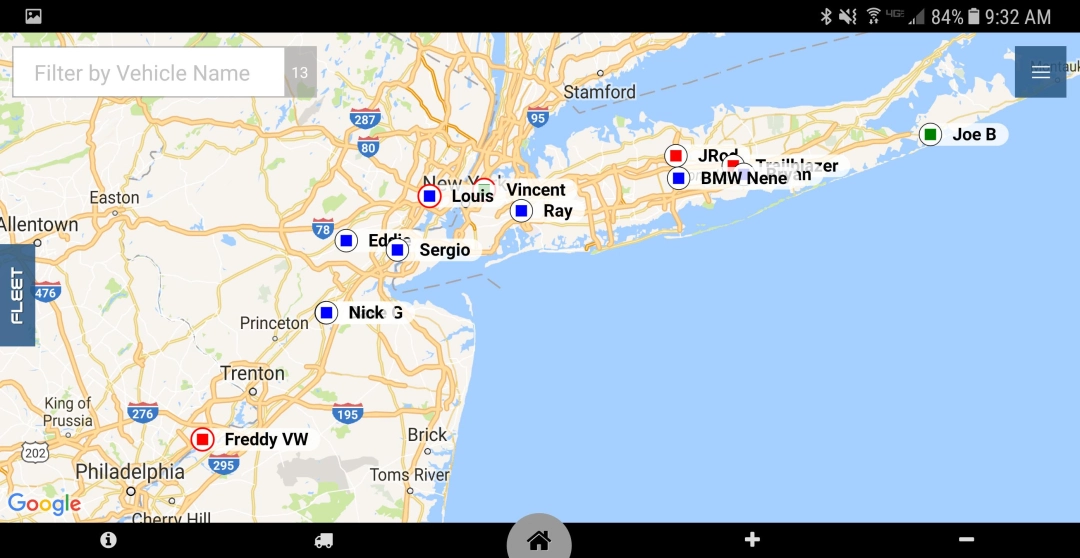This screenshot has width=1080, height=558.
Task: Select the JRod vehicle marker
Action: pos(676,156)
